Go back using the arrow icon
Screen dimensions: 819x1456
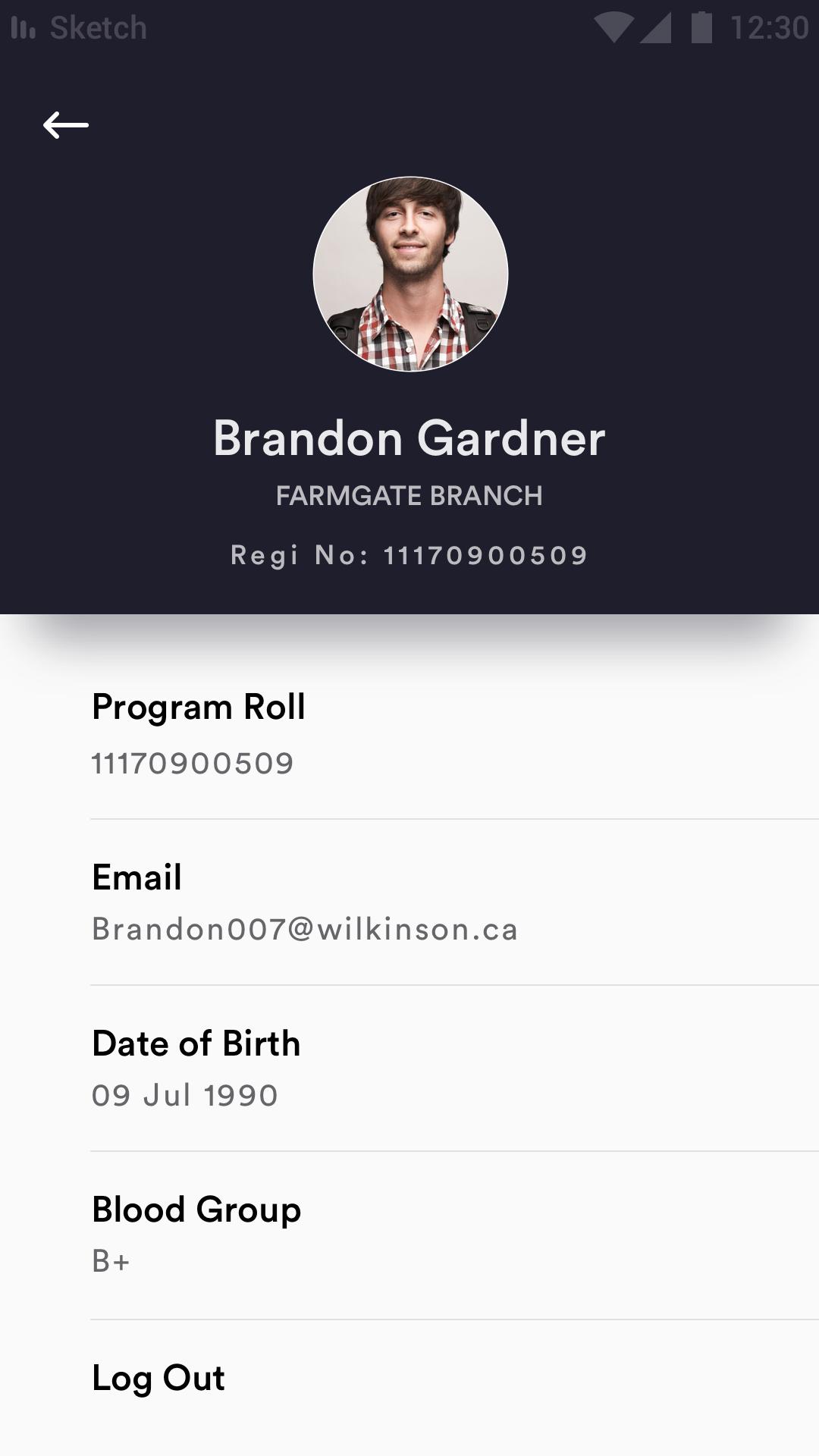(x=66, y=125)
